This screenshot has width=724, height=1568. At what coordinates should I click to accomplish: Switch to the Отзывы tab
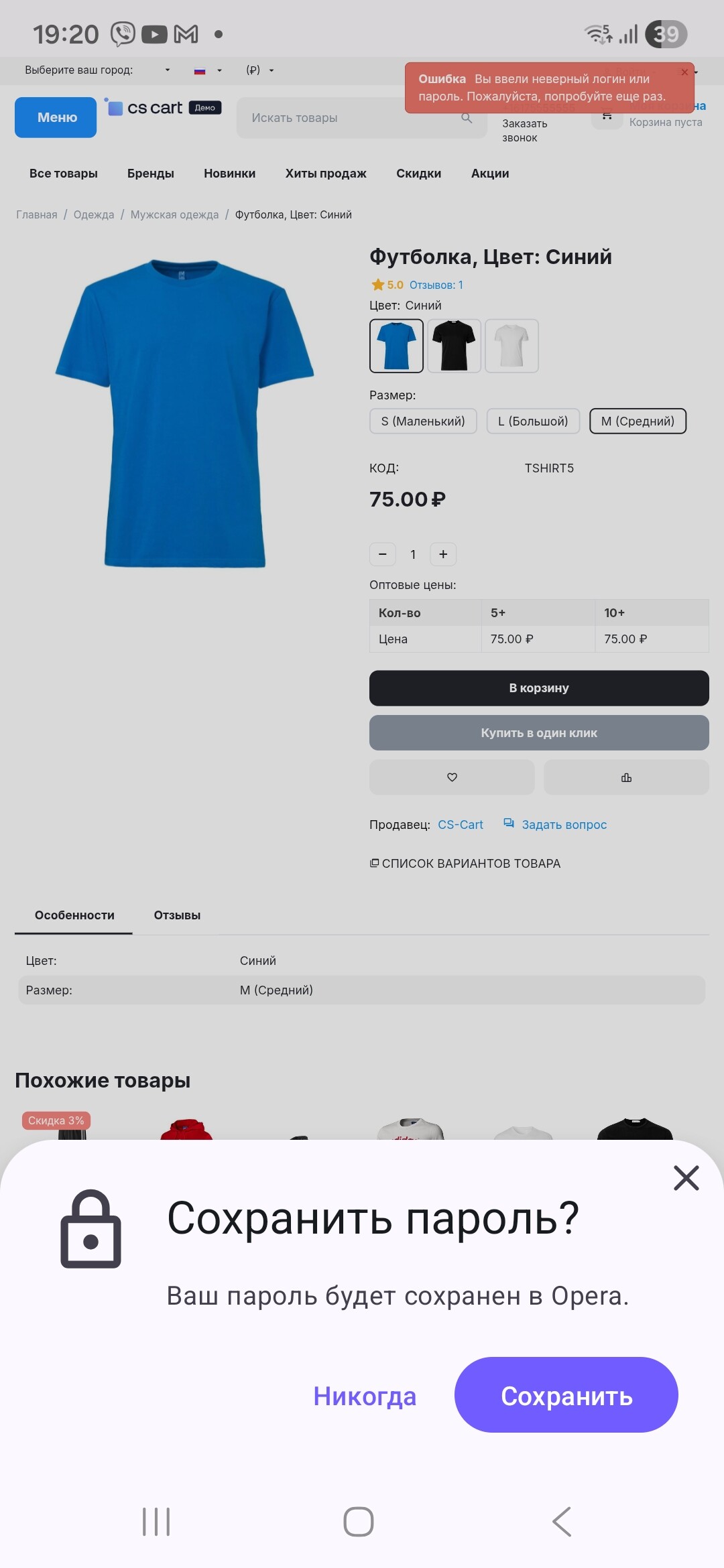(x=177, y=915)
